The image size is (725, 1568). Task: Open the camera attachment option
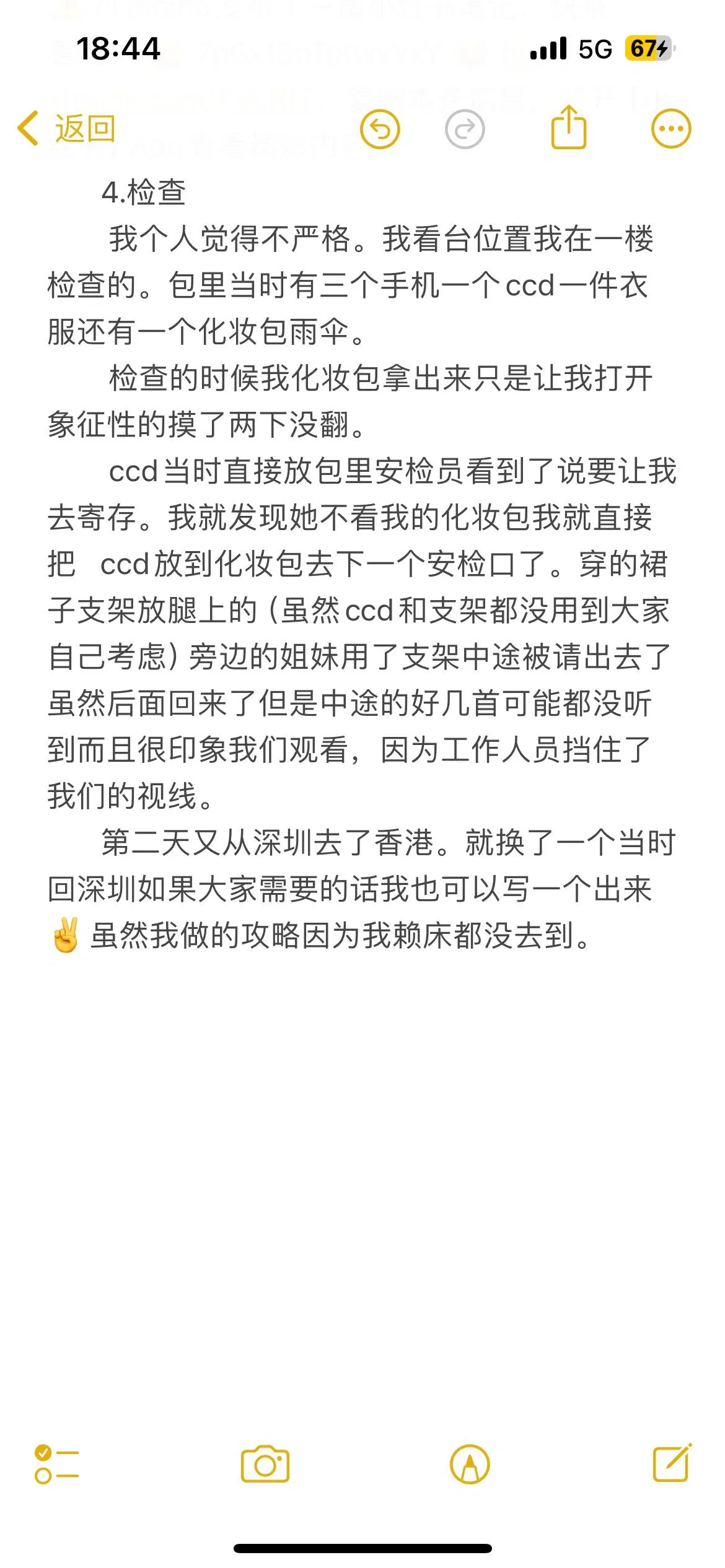[x=265, y=1465]
